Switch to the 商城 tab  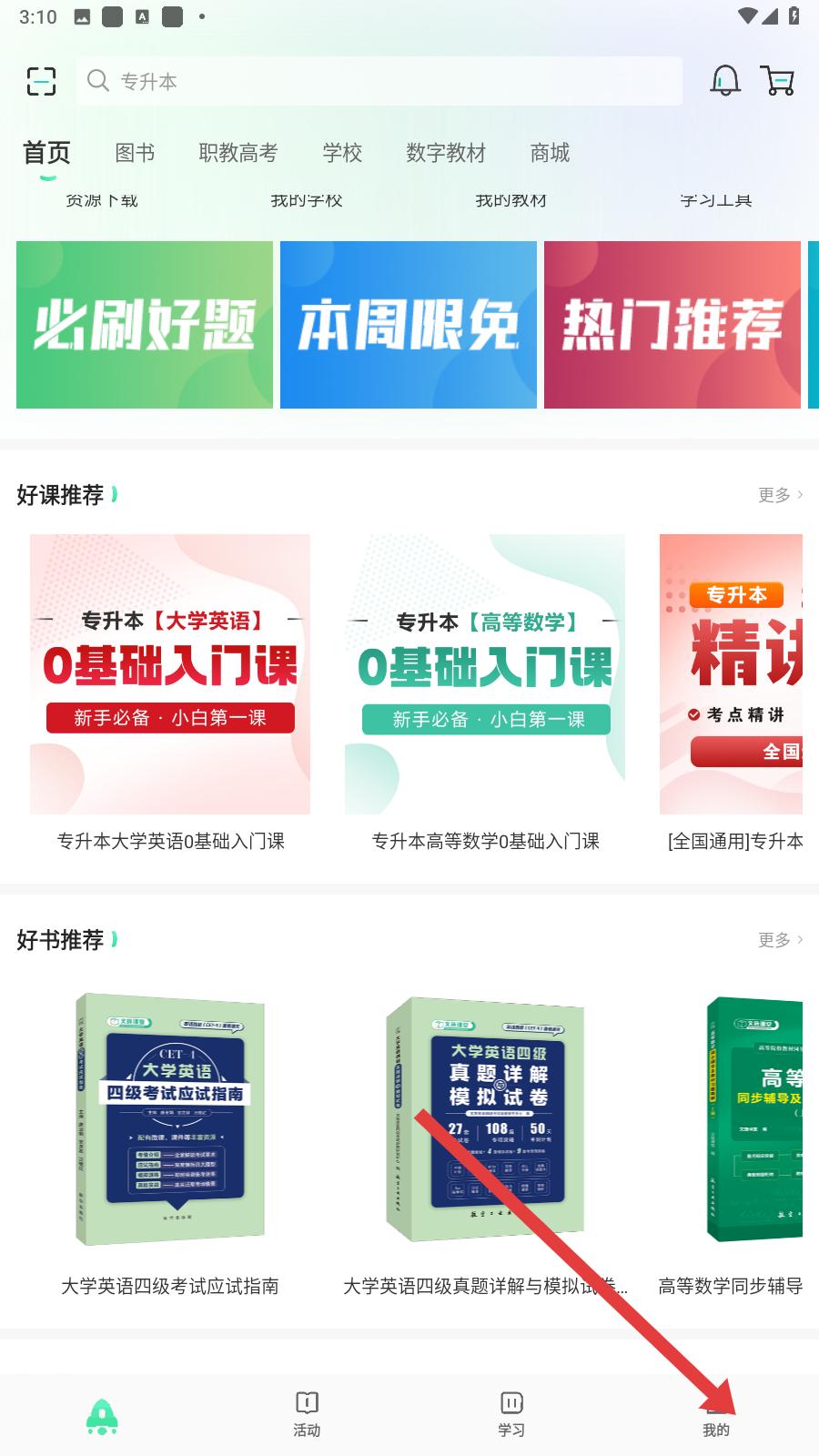(x=550, y=153)
